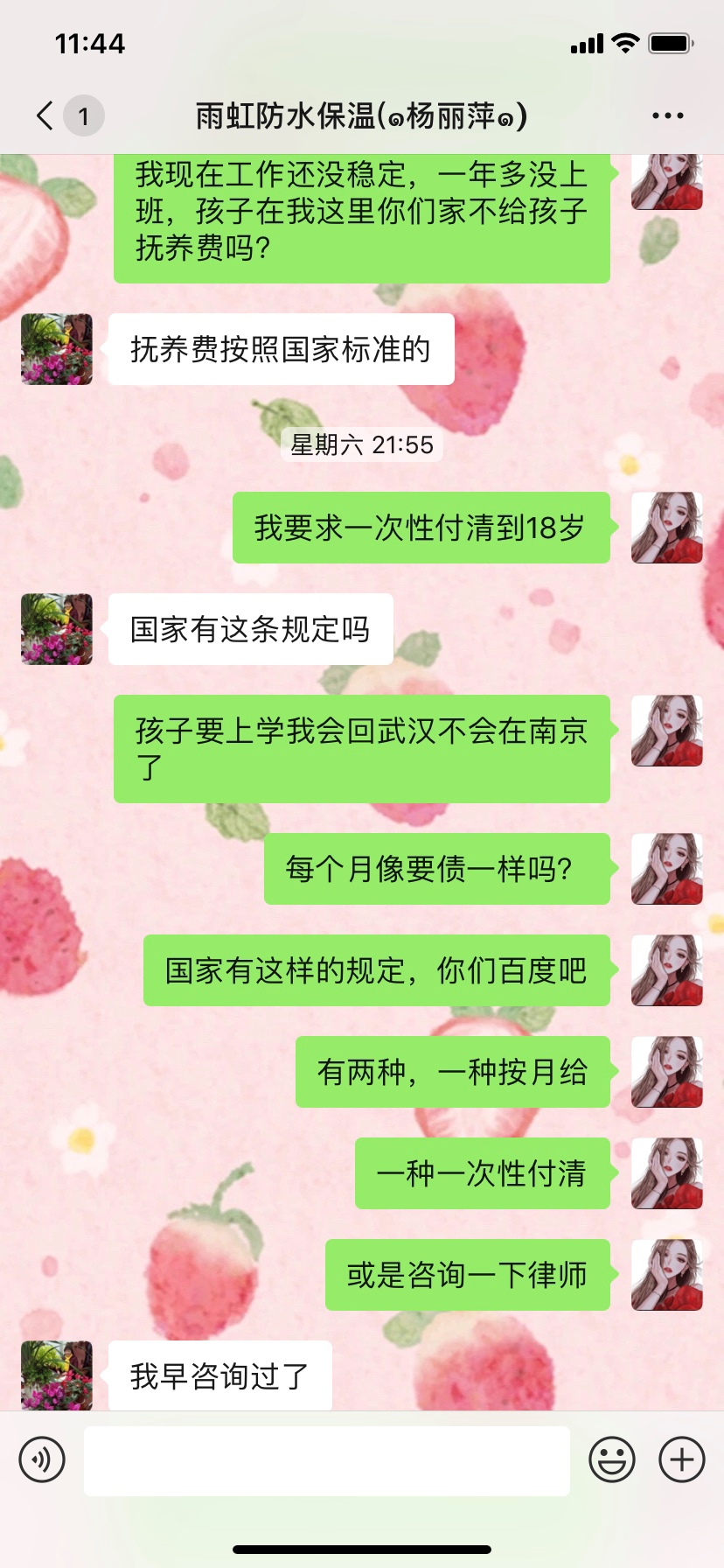Open sender avatar beside 每个月像要债一样吗
The image size is (724, 1568).
coord(667,869)
